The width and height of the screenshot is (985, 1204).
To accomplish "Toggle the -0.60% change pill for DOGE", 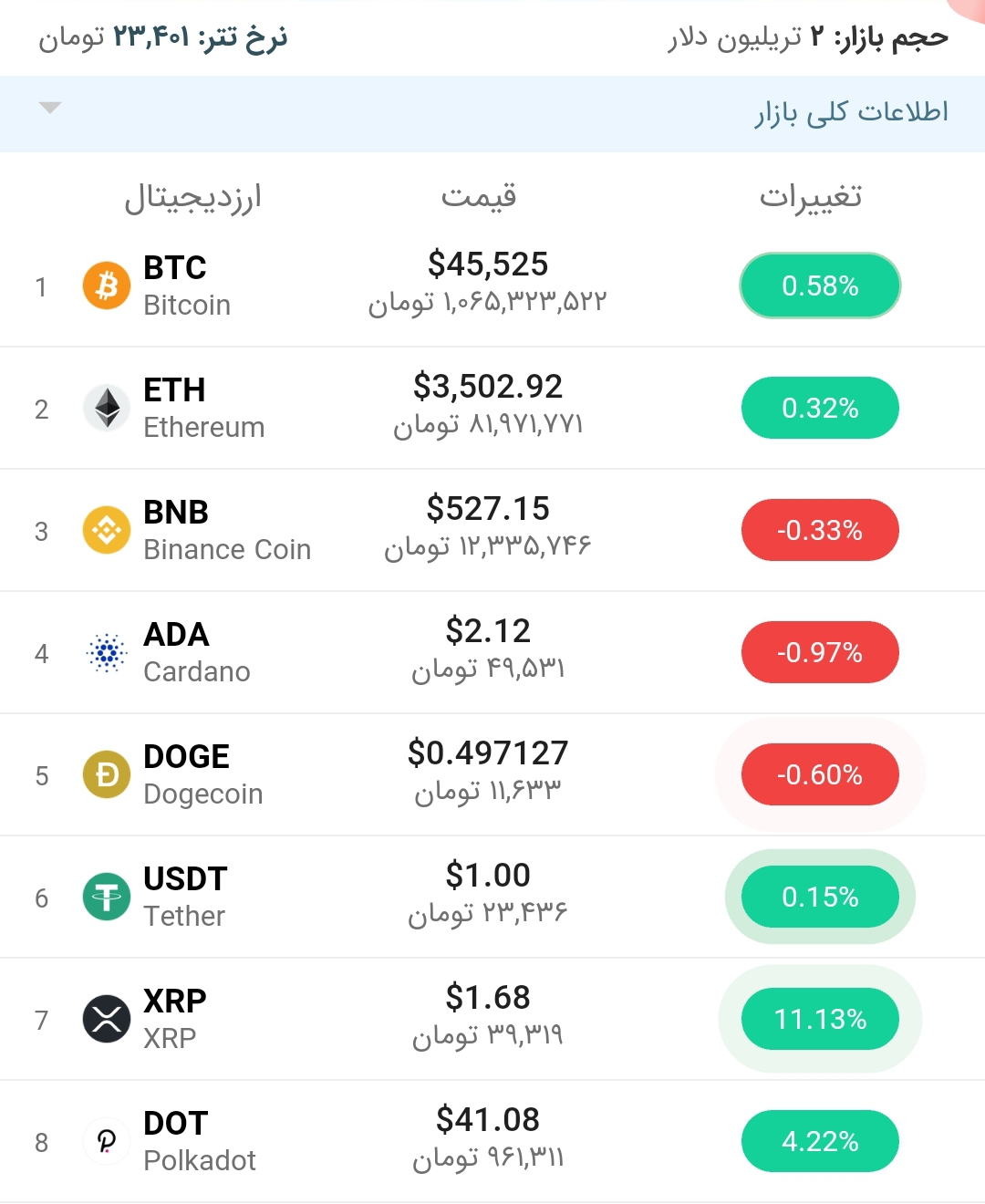I will [820, 773].
